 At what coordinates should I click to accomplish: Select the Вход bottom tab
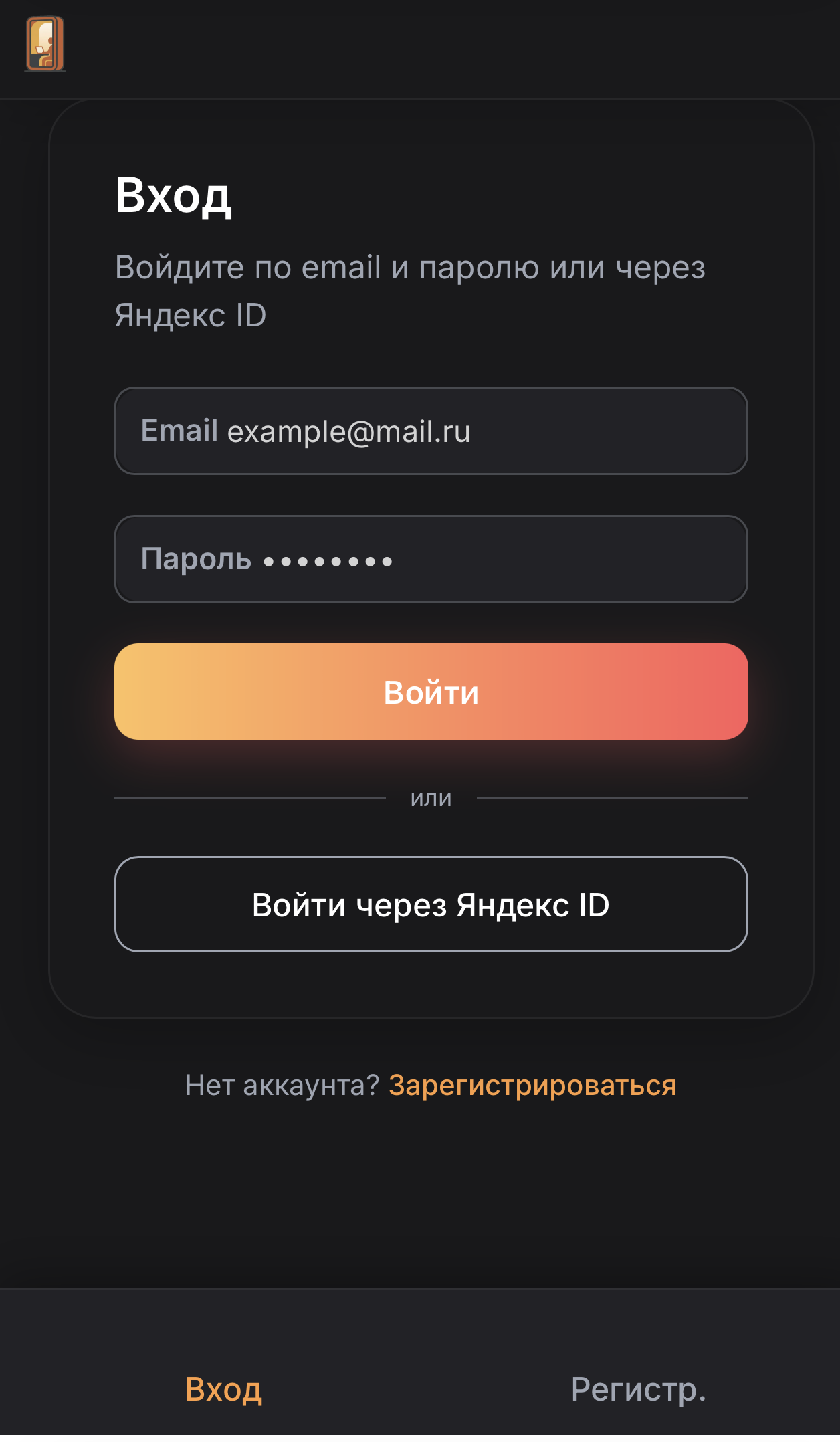pos(223,1390)
